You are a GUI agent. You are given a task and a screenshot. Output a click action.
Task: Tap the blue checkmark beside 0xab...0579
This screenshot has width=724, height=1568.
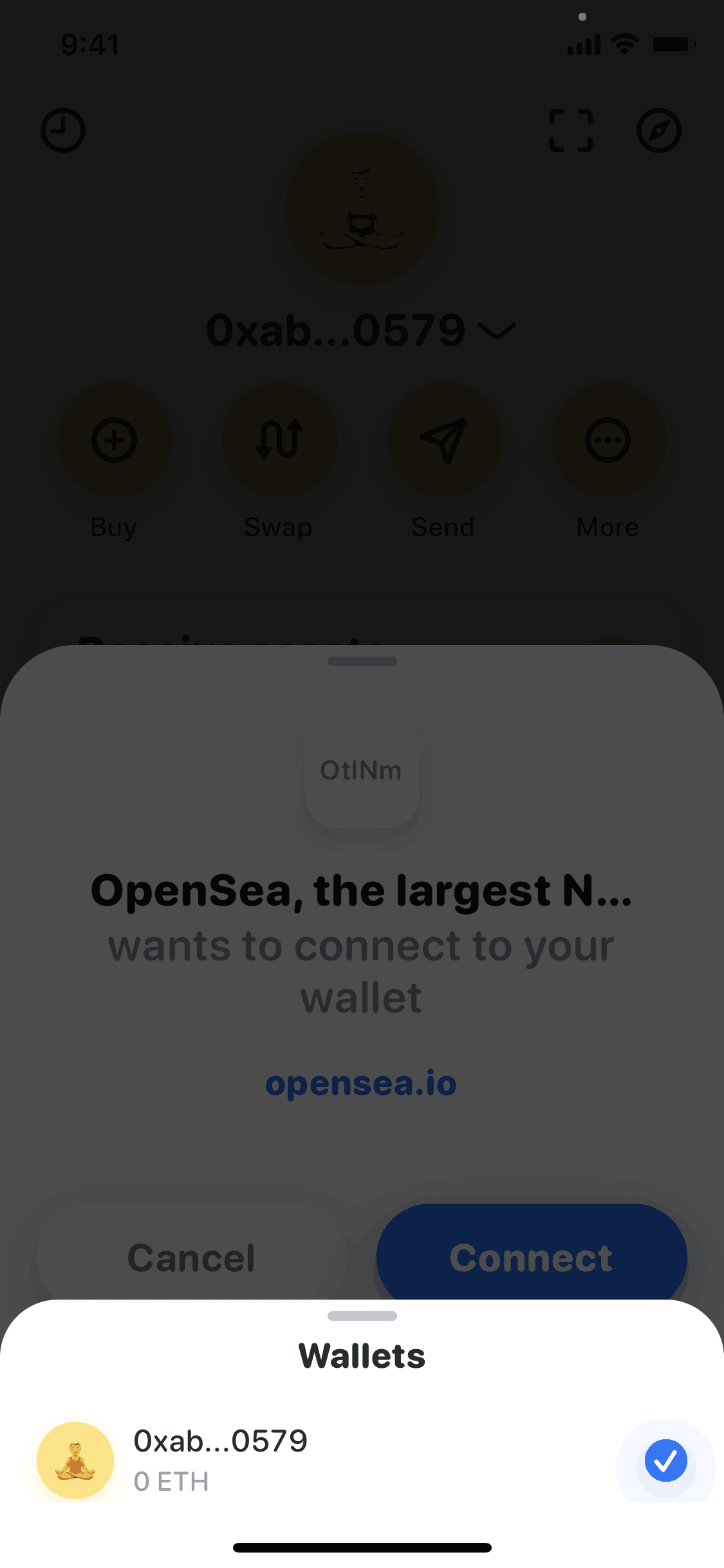tap(665, 1460)
